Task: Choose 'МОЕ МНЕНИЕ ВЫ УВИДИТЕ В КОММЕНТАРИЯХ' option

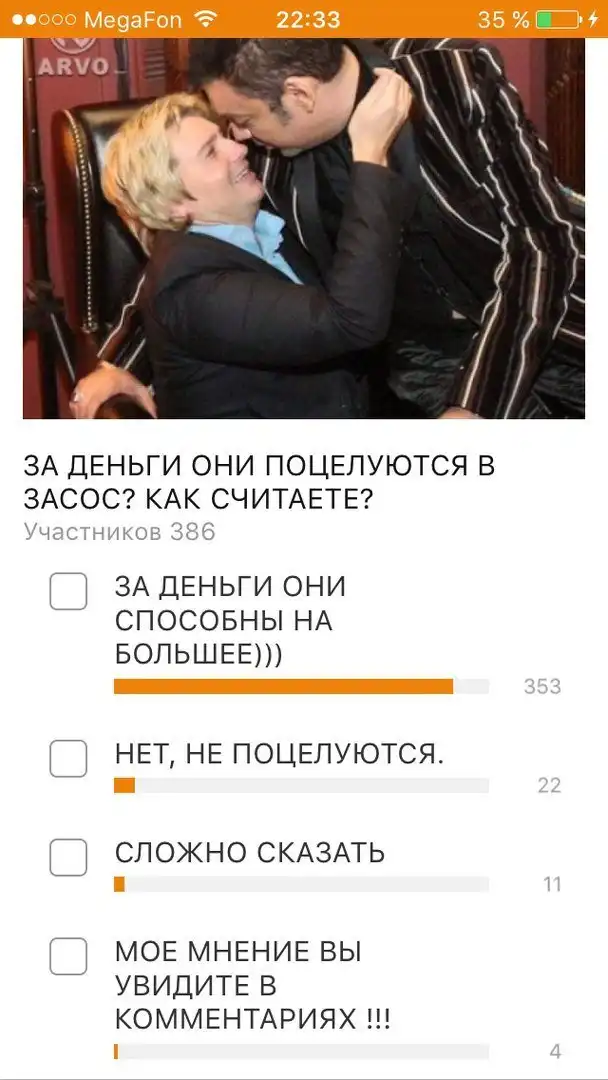Action: coord(68,957)
